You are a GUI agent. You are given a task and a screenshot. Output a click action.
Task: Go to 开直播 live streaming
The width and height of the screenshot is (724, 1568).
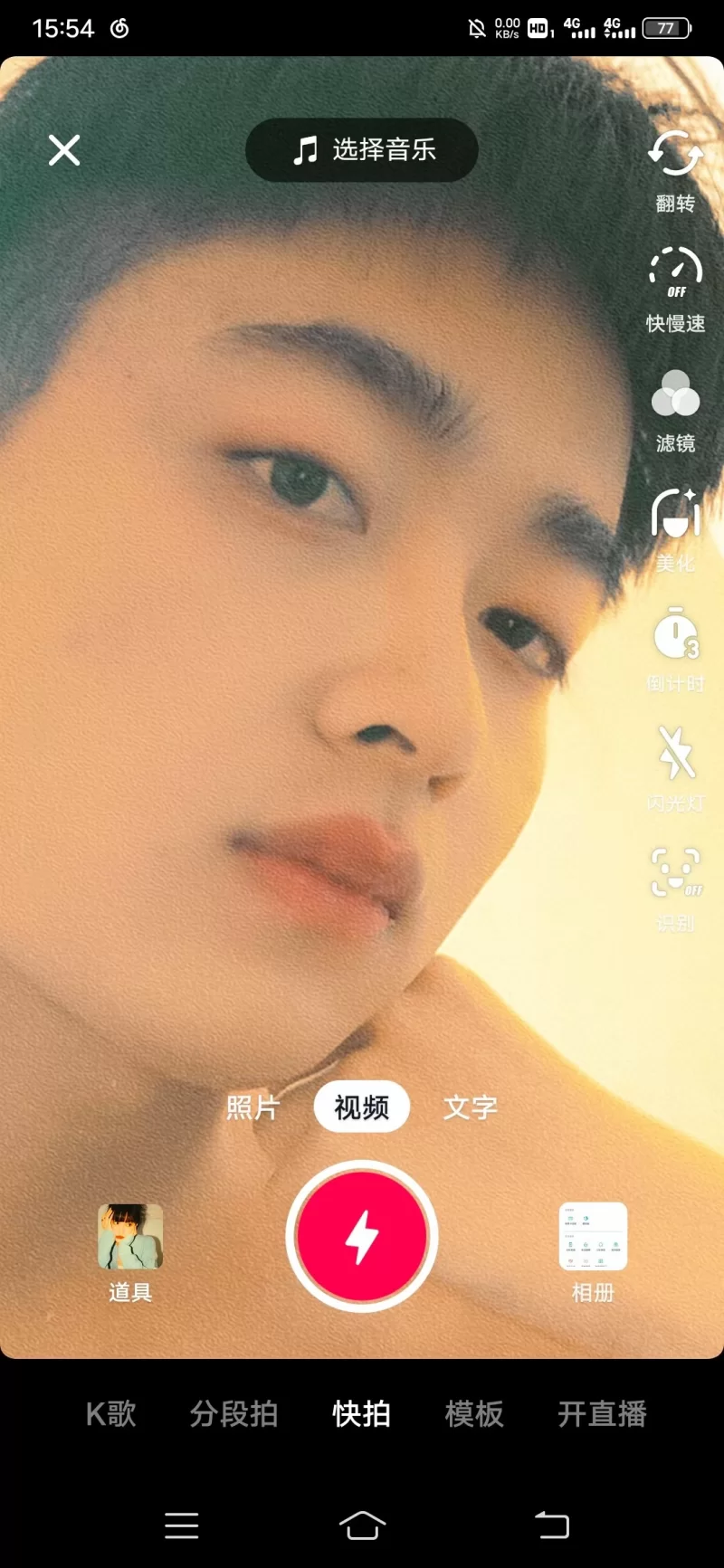[x=602, y=1413]
